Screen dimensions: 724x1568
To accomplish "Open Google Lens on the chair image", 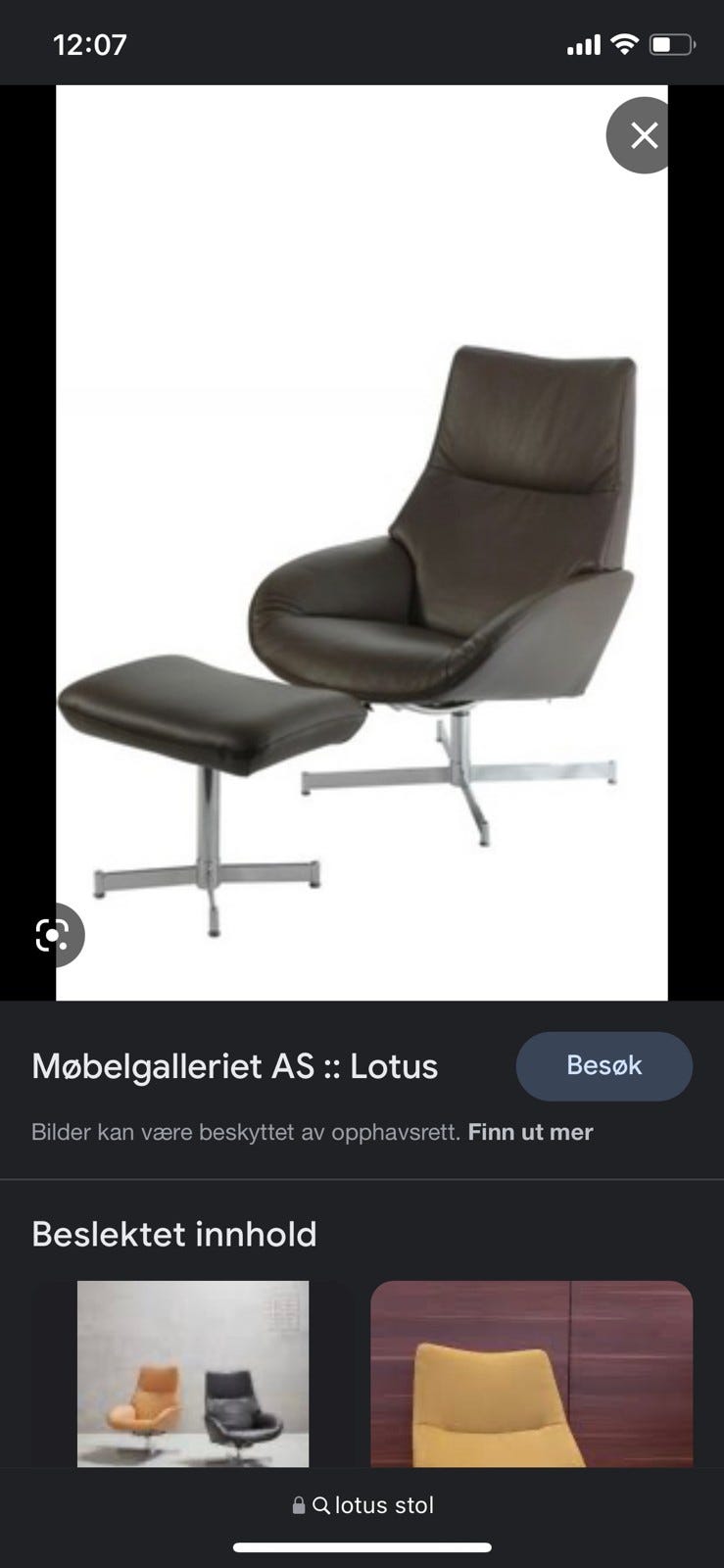I will click(x=62, y=936).
